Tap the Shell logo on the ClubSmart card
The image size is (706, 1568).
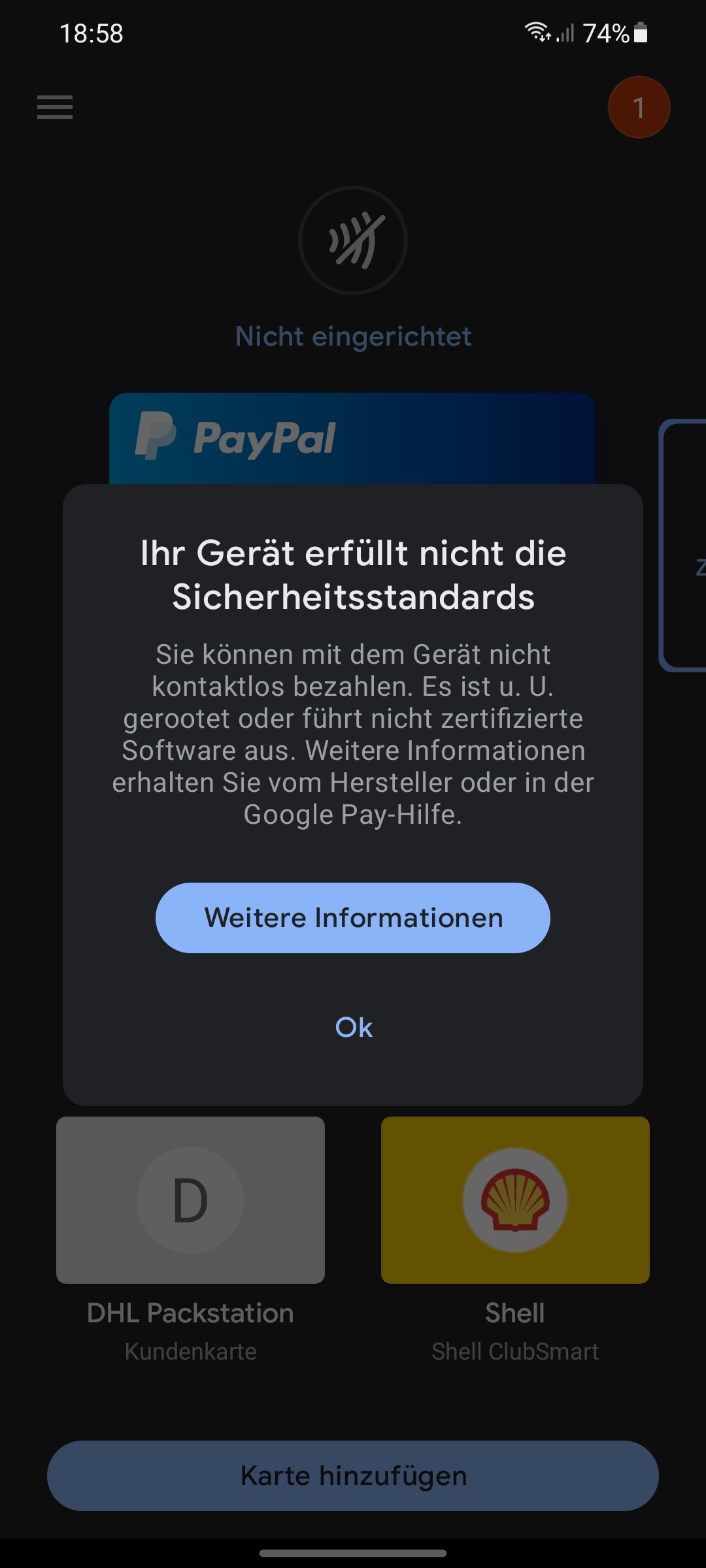pos(516,1200)
